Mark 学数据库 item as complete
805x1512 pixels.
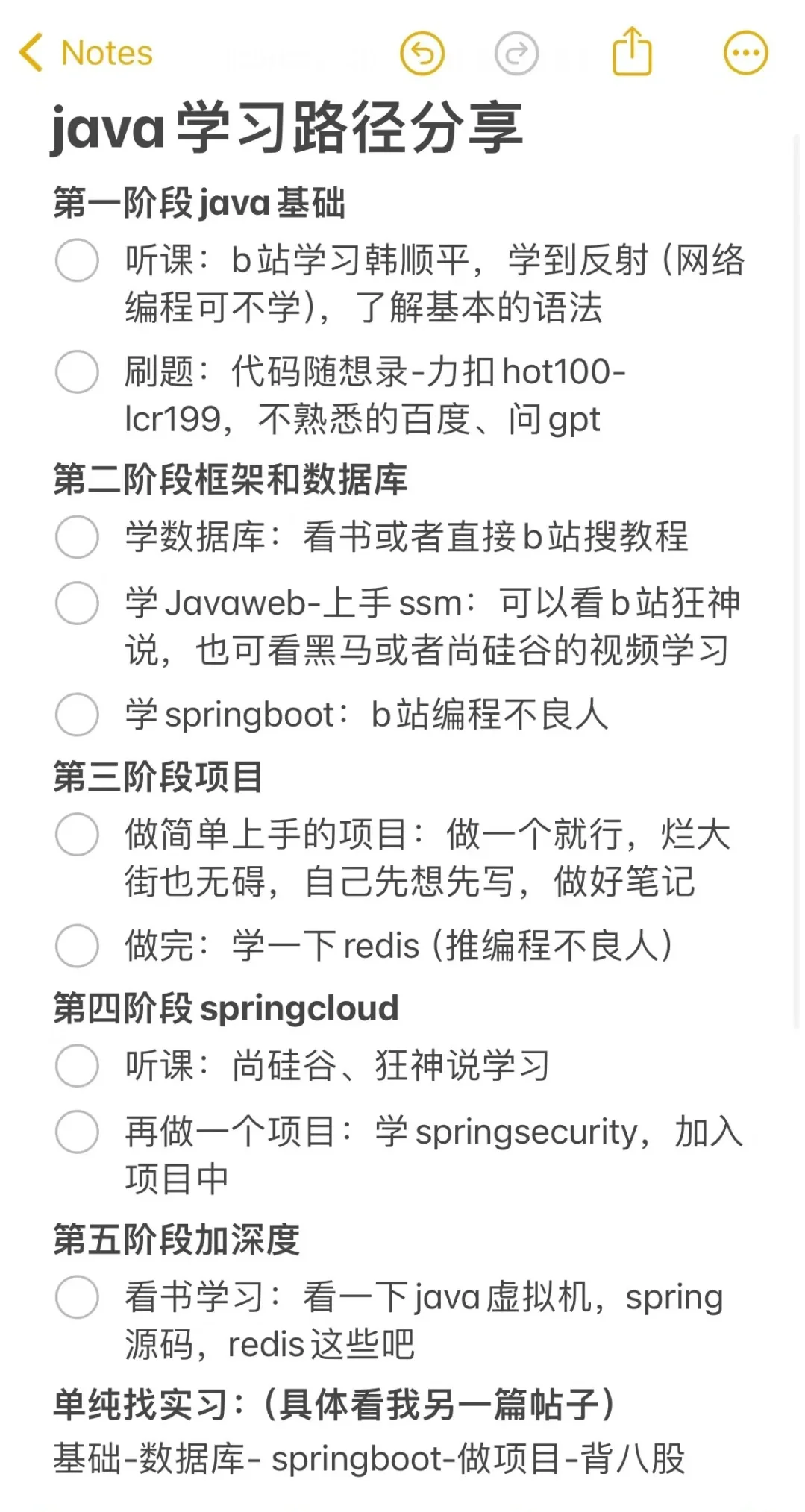[x=77, y=536]
